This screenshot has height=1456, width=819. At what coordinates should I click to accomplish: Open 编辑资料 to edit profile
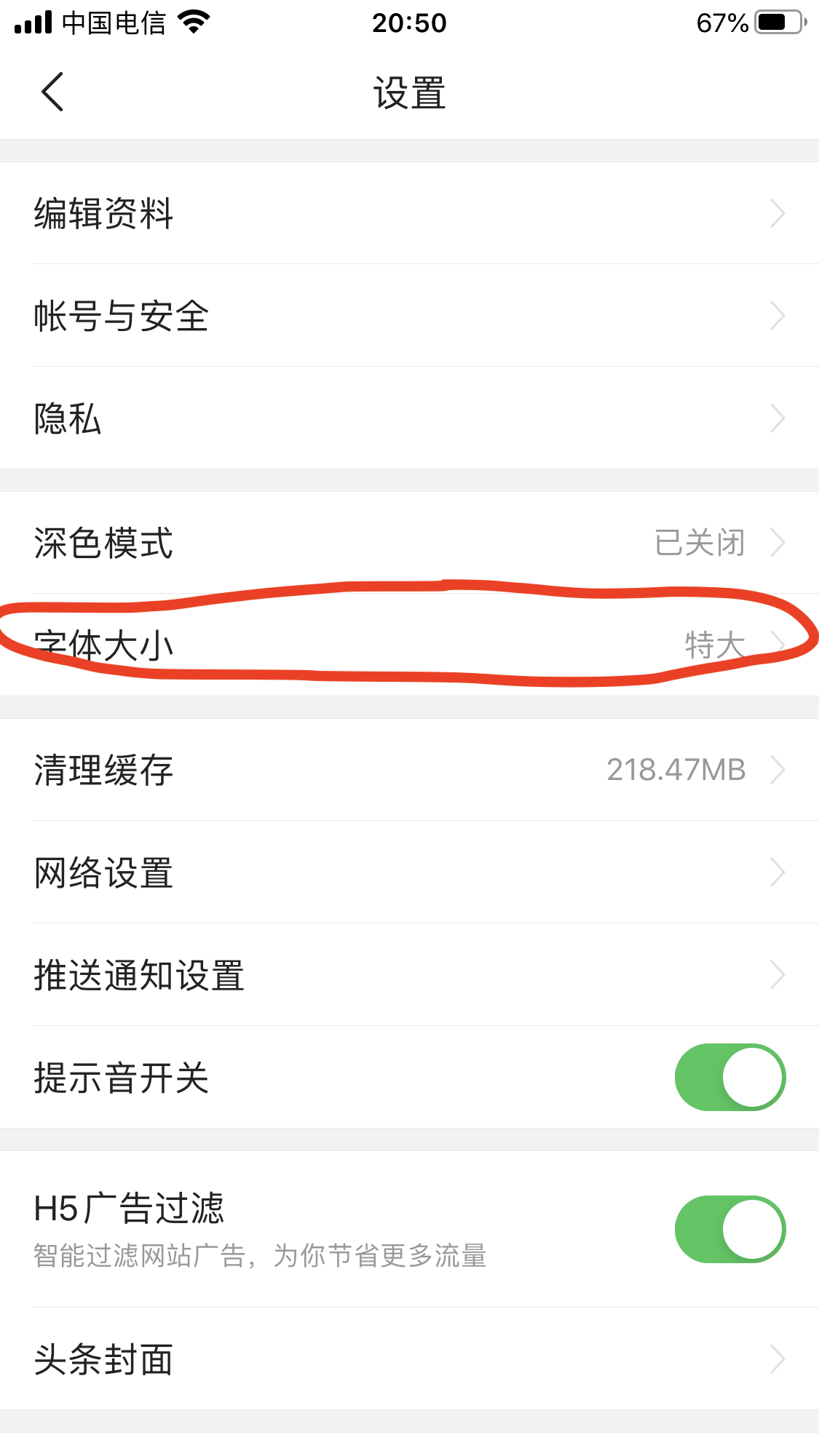pyautogui.click(x=409, y=214)
